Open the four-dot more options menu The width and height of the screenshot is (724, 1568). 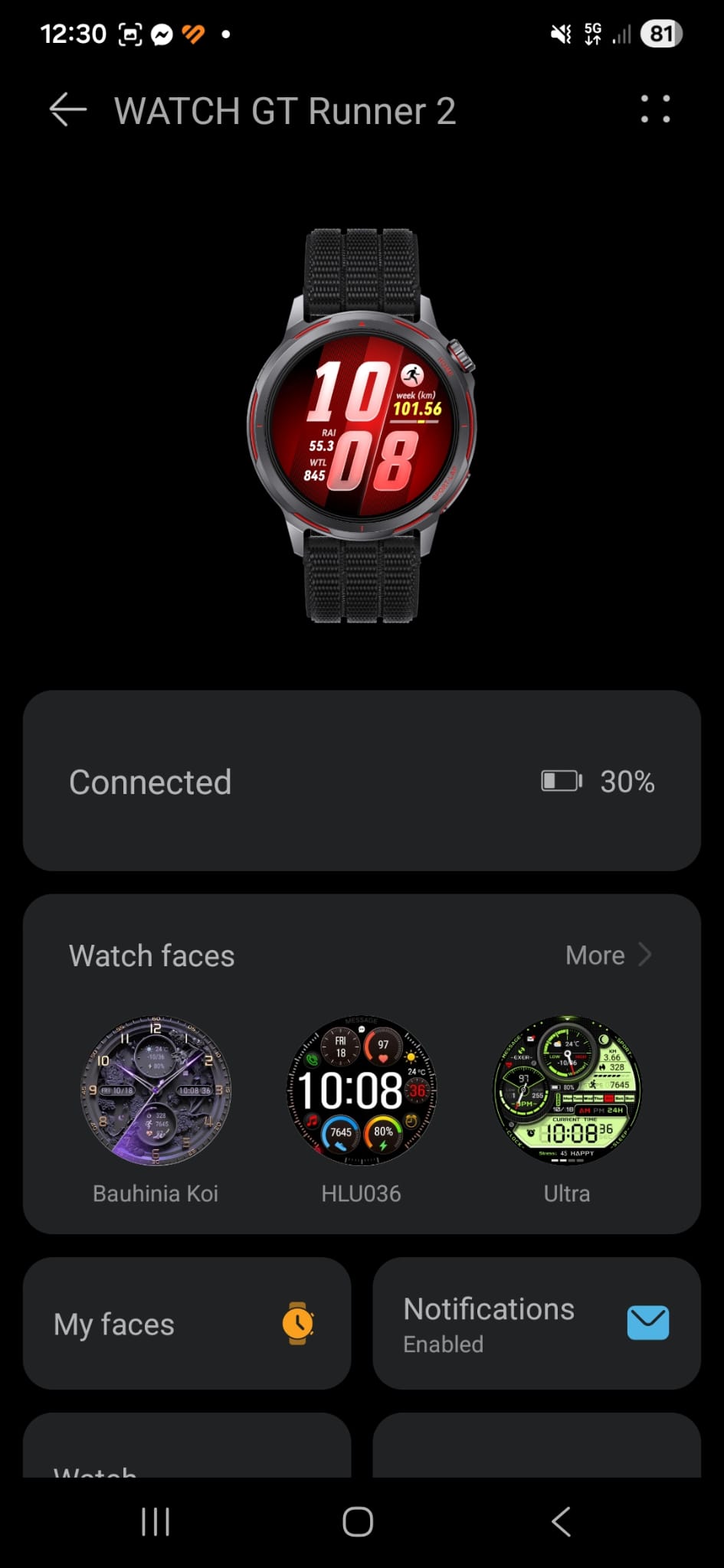655,109
